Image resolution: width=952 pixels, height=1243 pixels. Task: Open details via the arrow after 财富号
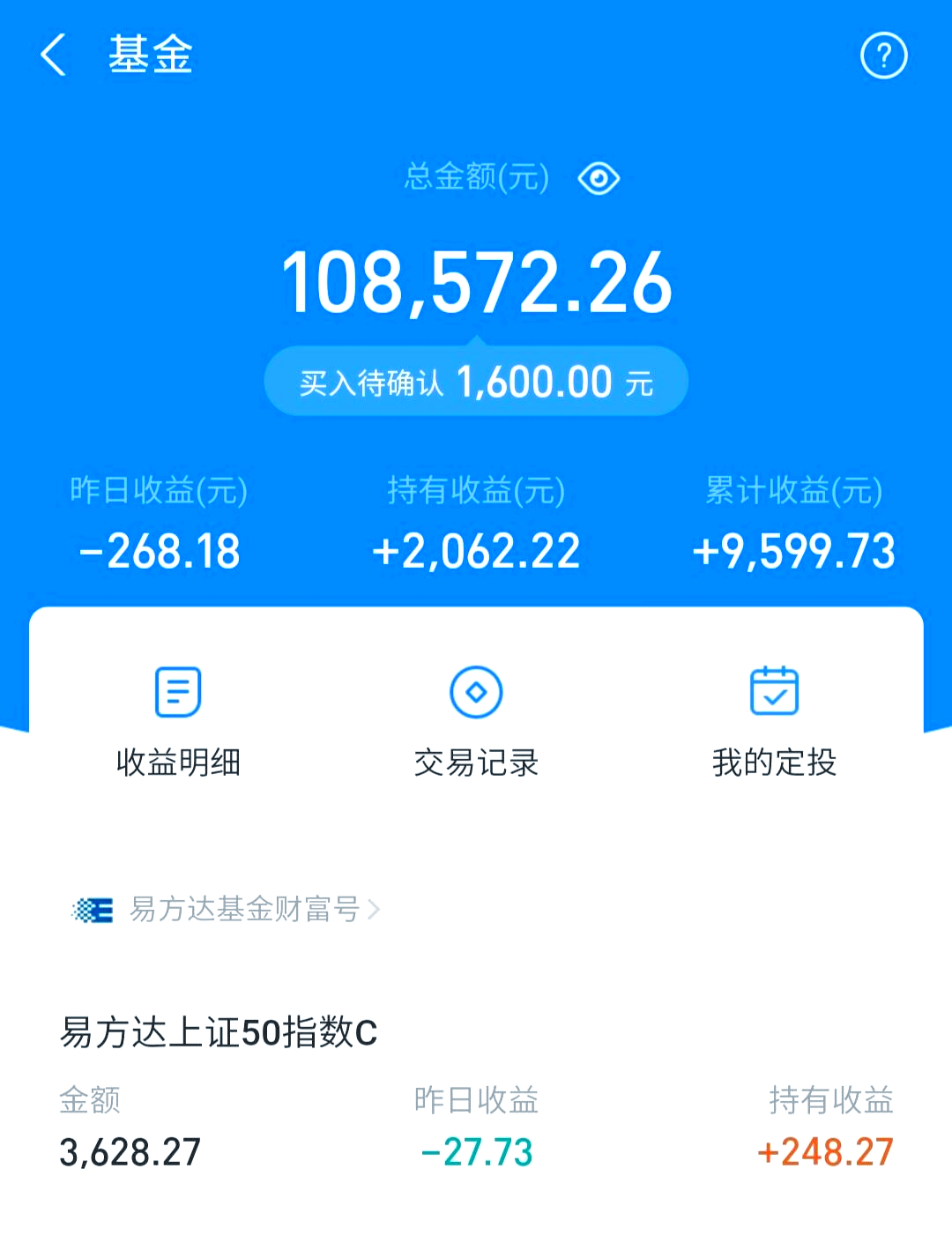[377, 910]
